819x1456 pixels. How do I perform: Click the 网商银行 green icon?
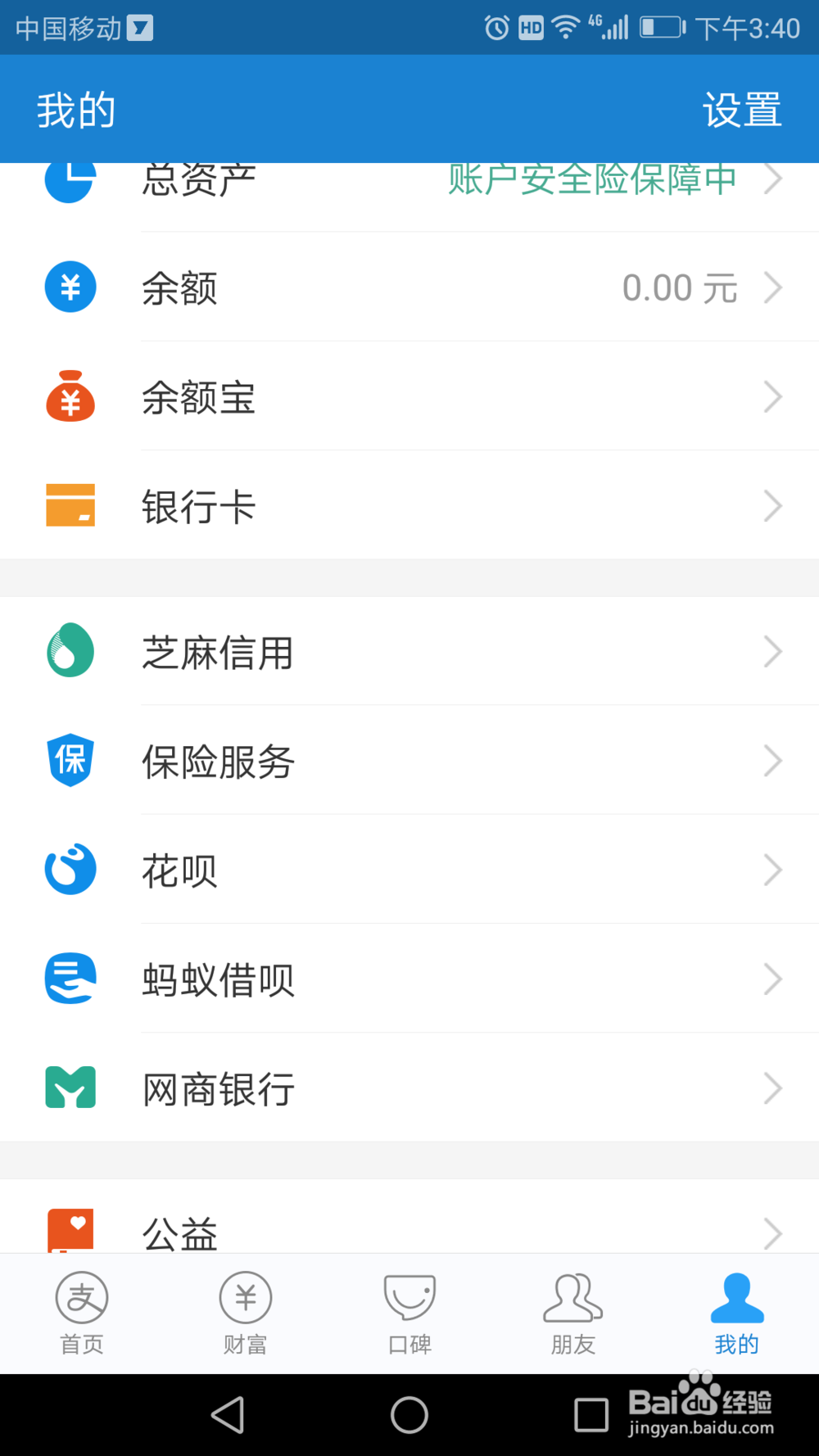tap(70, 1088)
